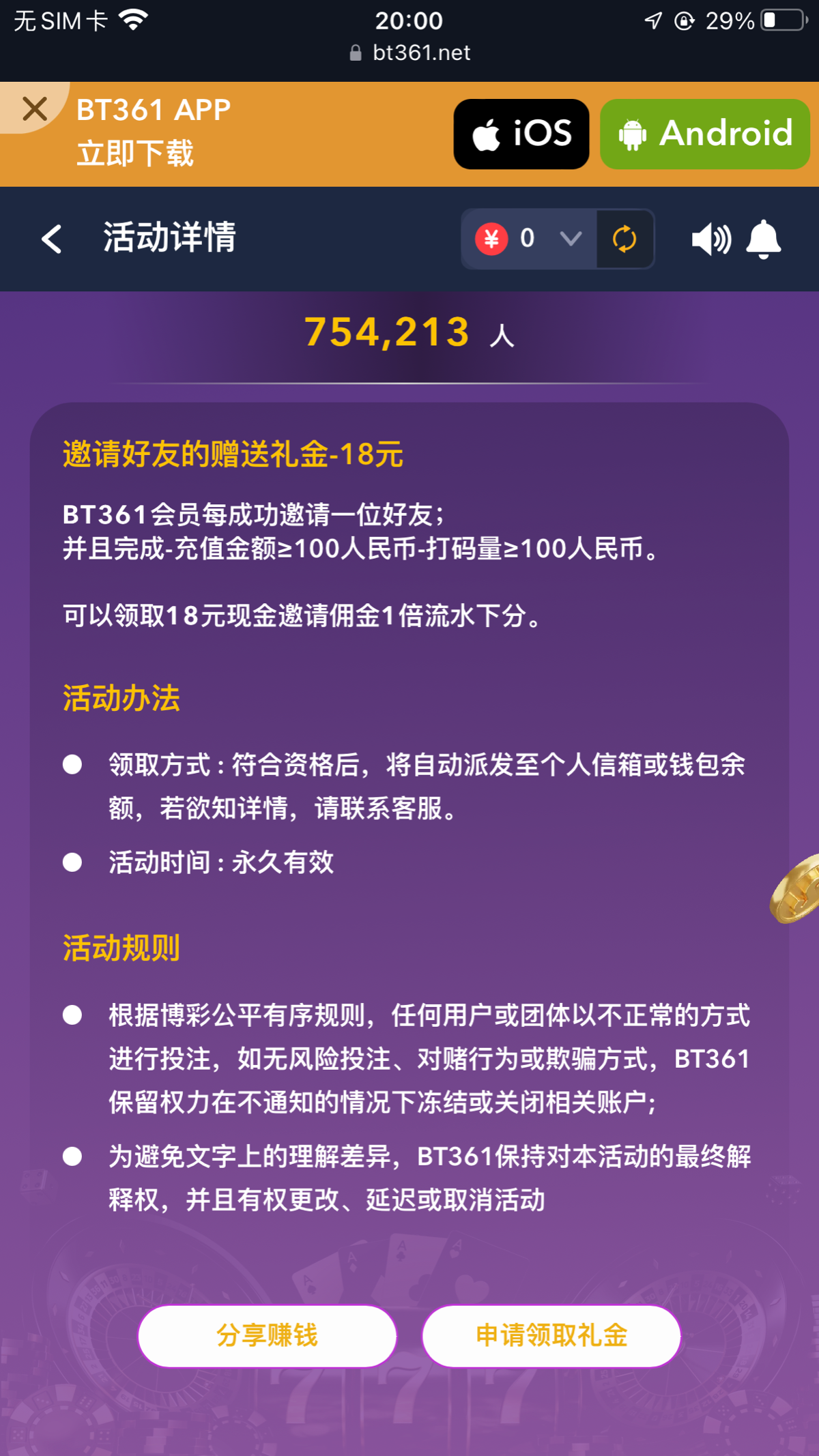Dismiss the BT361 APP download banner
Screen dimensions: 819x1456
(34, 108)
